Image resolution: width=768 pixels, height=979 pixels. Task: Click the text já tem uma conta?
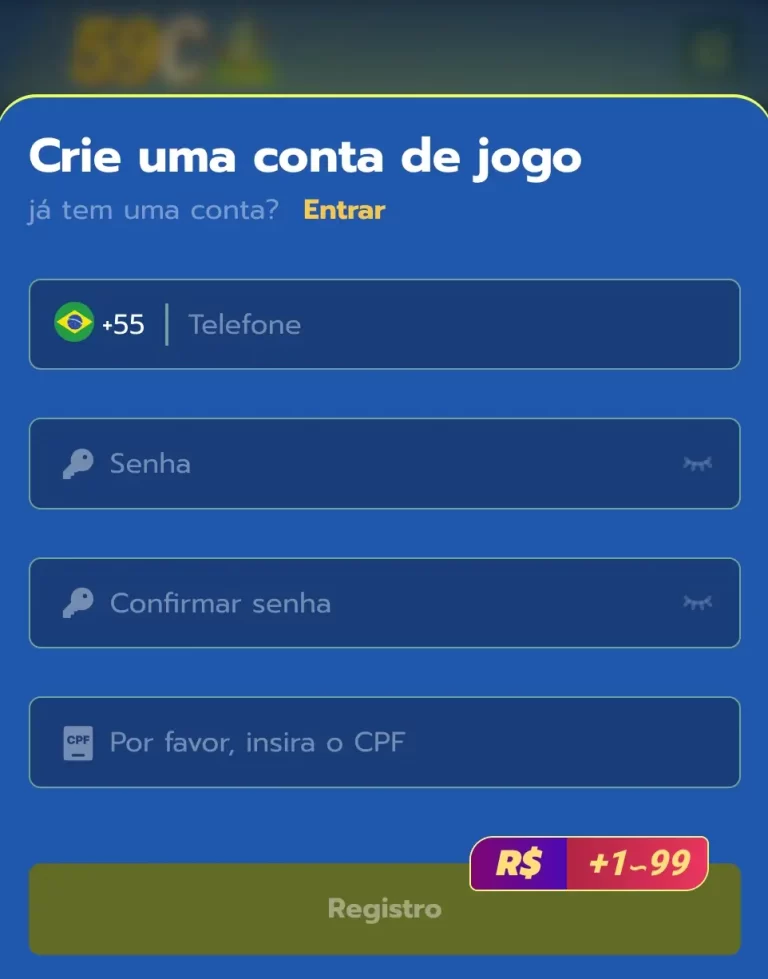click(x=150, y=210)
